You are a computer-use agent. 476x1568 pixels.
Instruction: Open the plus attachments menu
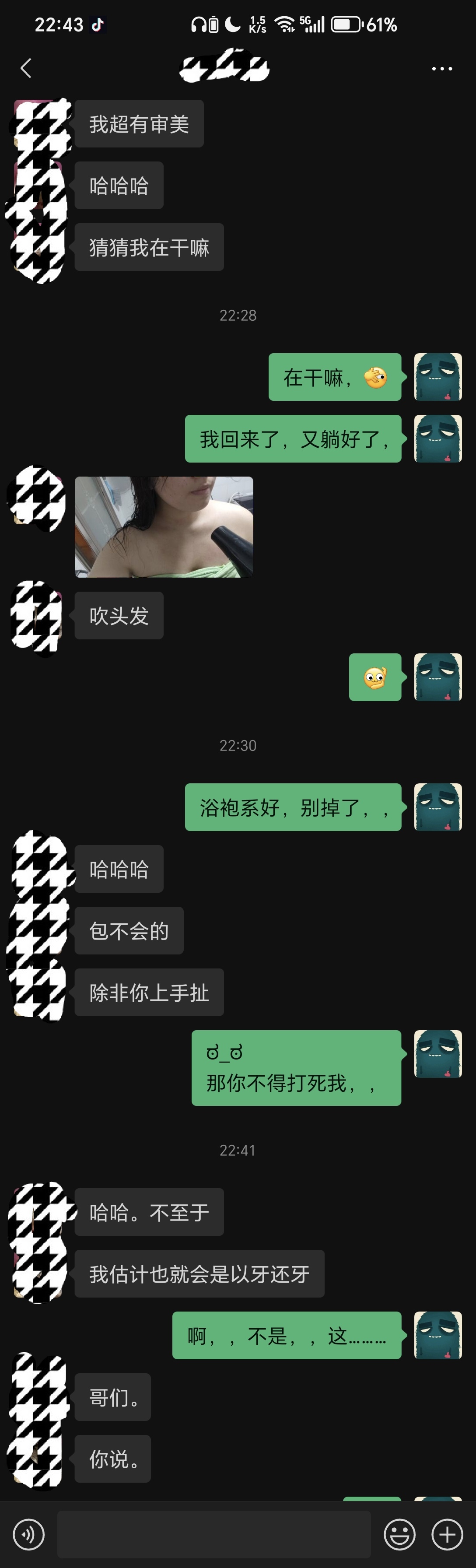point(448,1534)
